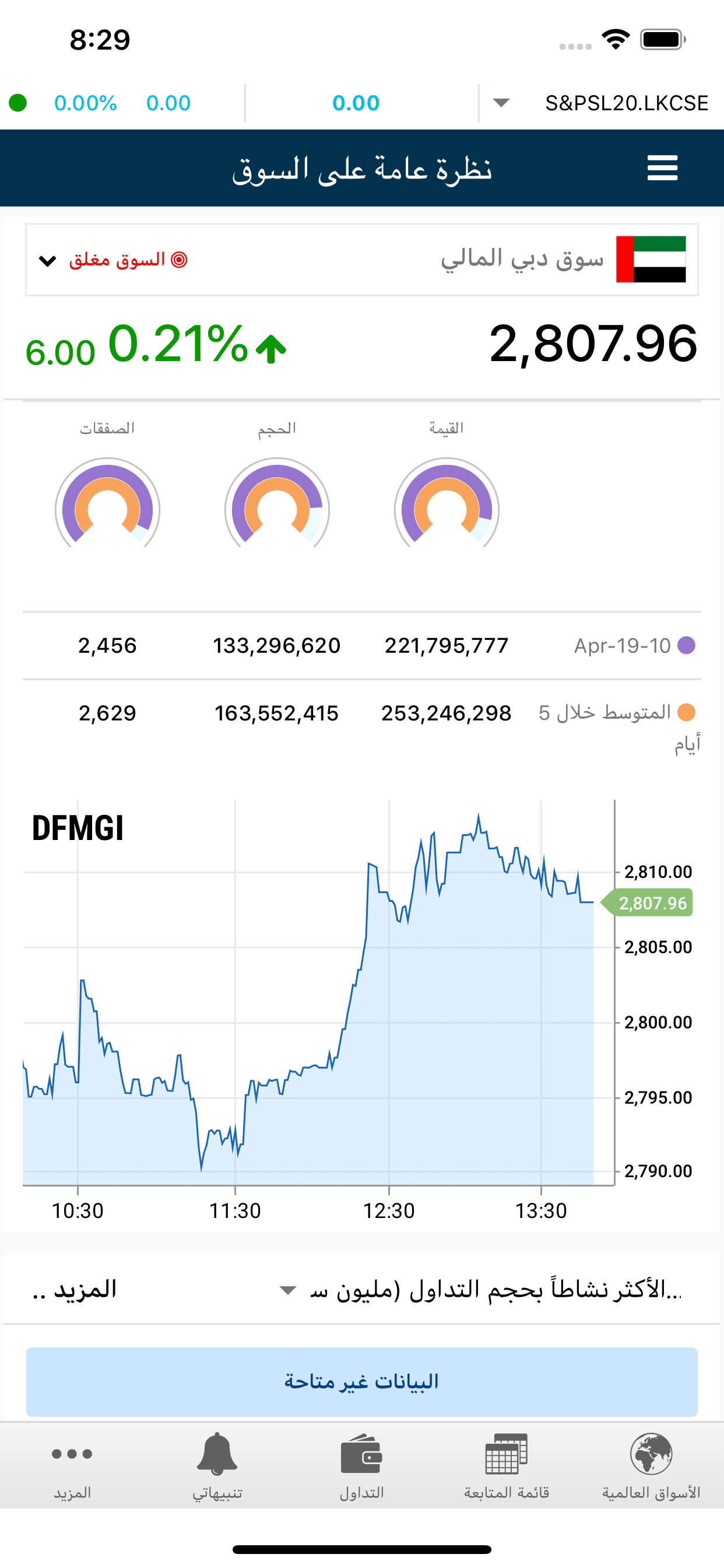Image resolution: width=724 pixels, height=1568 pixels.
Task: Open the S&PSL20.LKCSE index dropdown
Action: click(500, 102)
